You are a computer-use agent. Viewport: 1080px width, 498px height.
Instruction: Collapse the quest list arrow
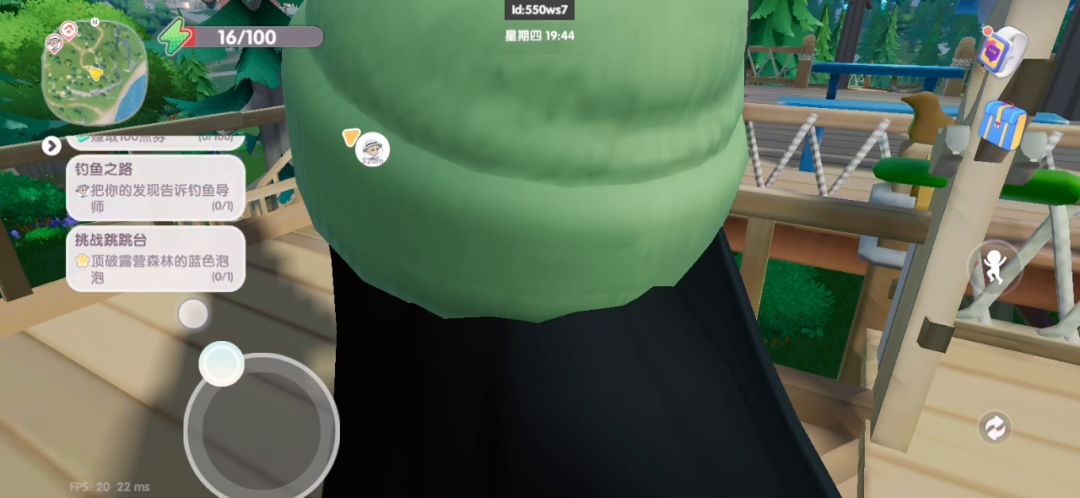click(52, 146)
